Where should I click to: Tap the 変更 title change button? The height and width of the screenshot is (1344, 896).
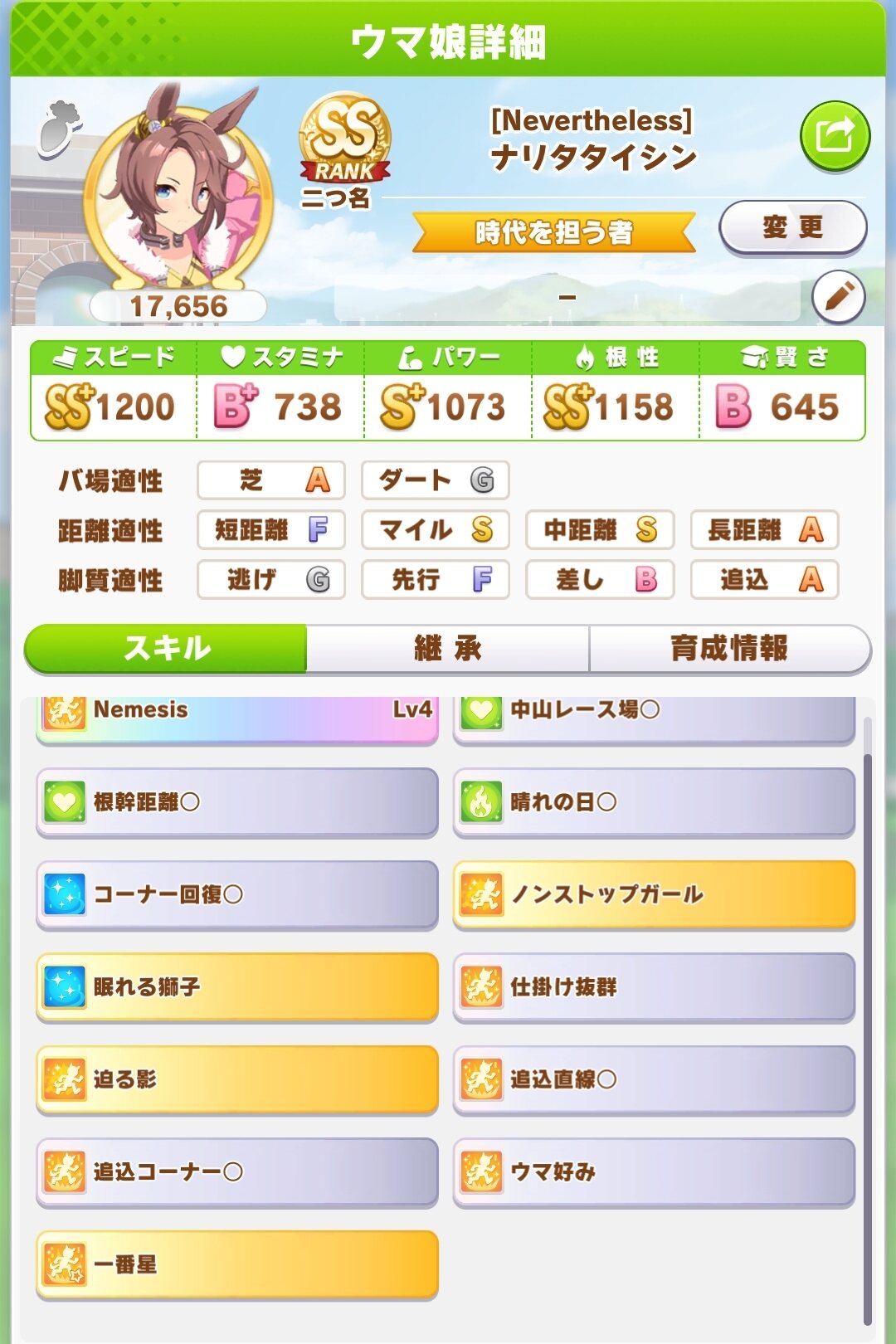(792, 227)
